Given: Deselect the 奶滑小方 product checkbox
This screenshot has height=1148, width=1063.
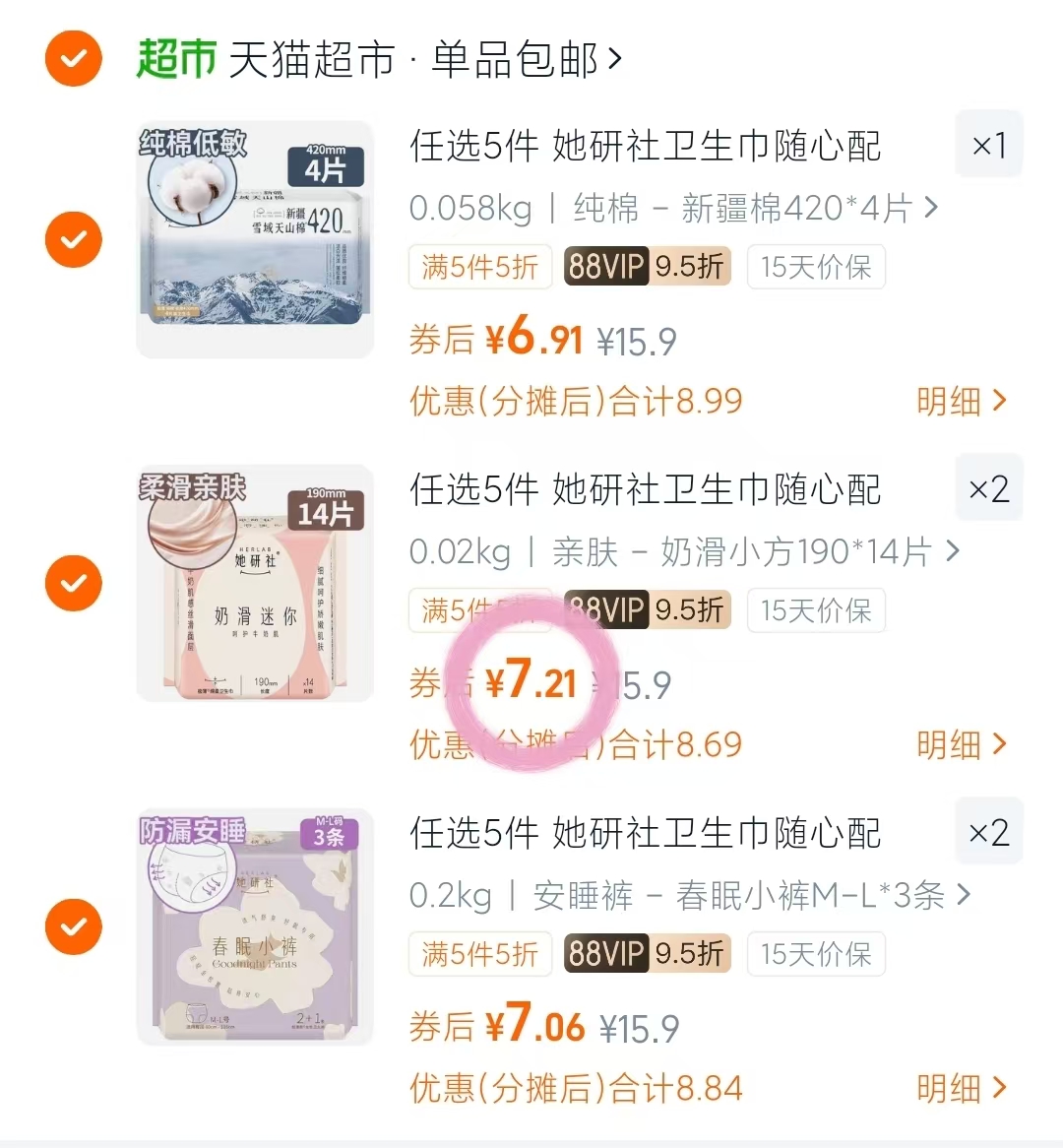Looking at the screenshot, I should pos(74,583).
